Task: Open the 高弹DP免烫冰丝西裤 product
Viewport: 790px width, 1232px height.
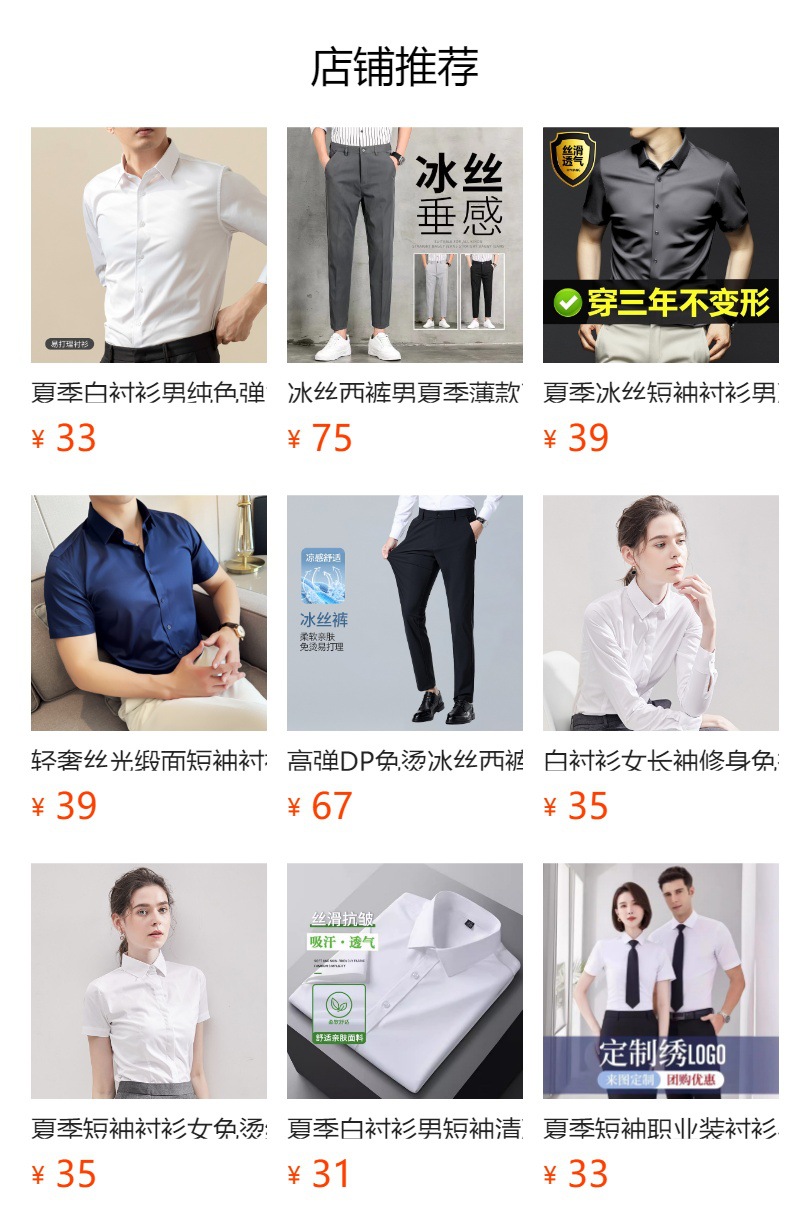Action: (405, 659)
